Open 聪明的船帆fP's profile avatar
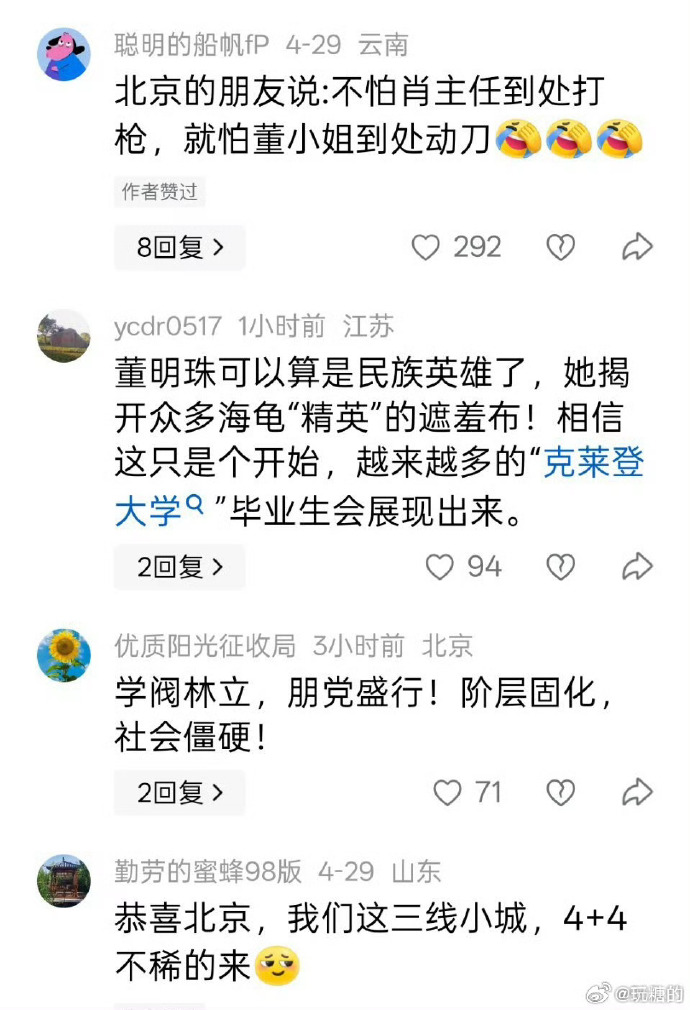This screenshot has height=1010, width=690. pos(64,54)
